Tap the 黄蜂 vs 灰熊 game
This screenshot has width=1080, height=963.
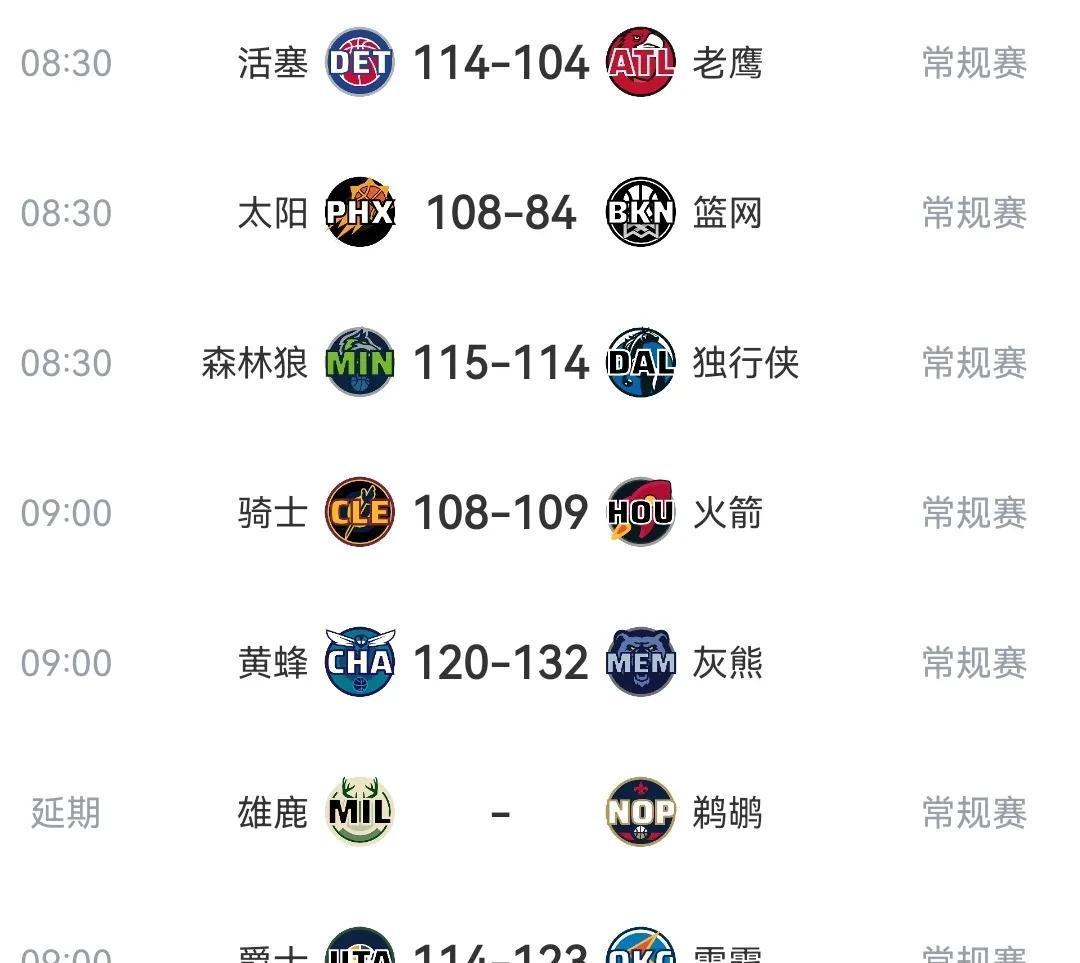(x=500, y=663)
